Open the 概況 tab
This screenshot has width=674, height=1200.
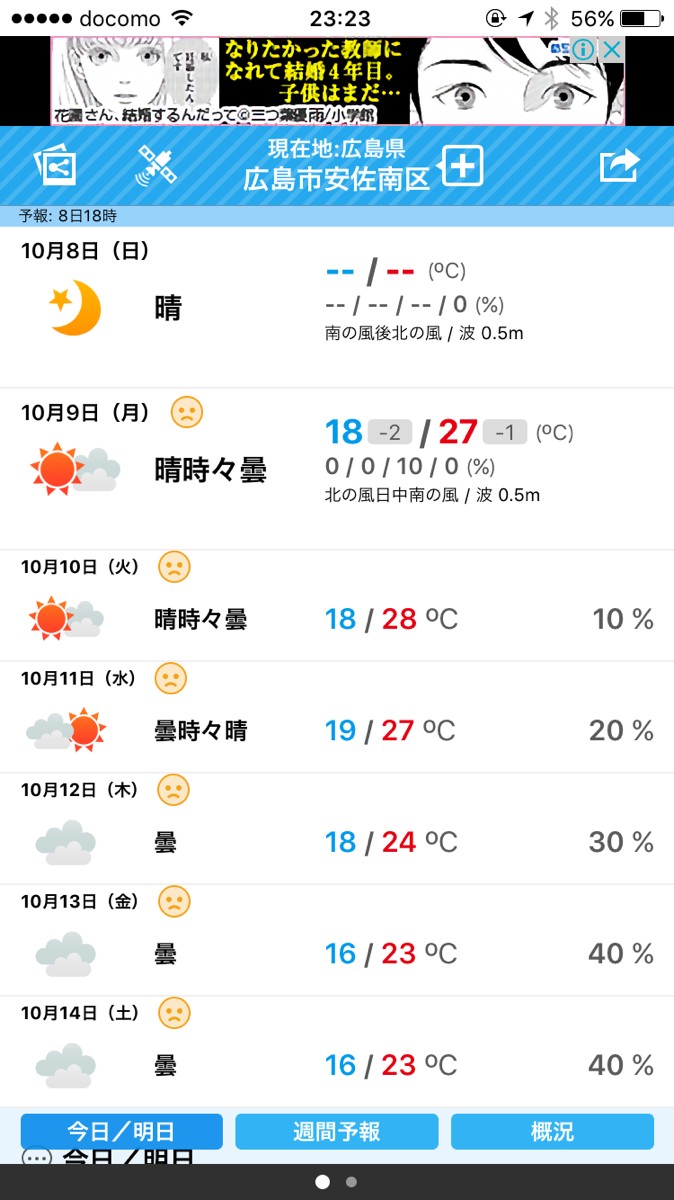click(552, 1131)
